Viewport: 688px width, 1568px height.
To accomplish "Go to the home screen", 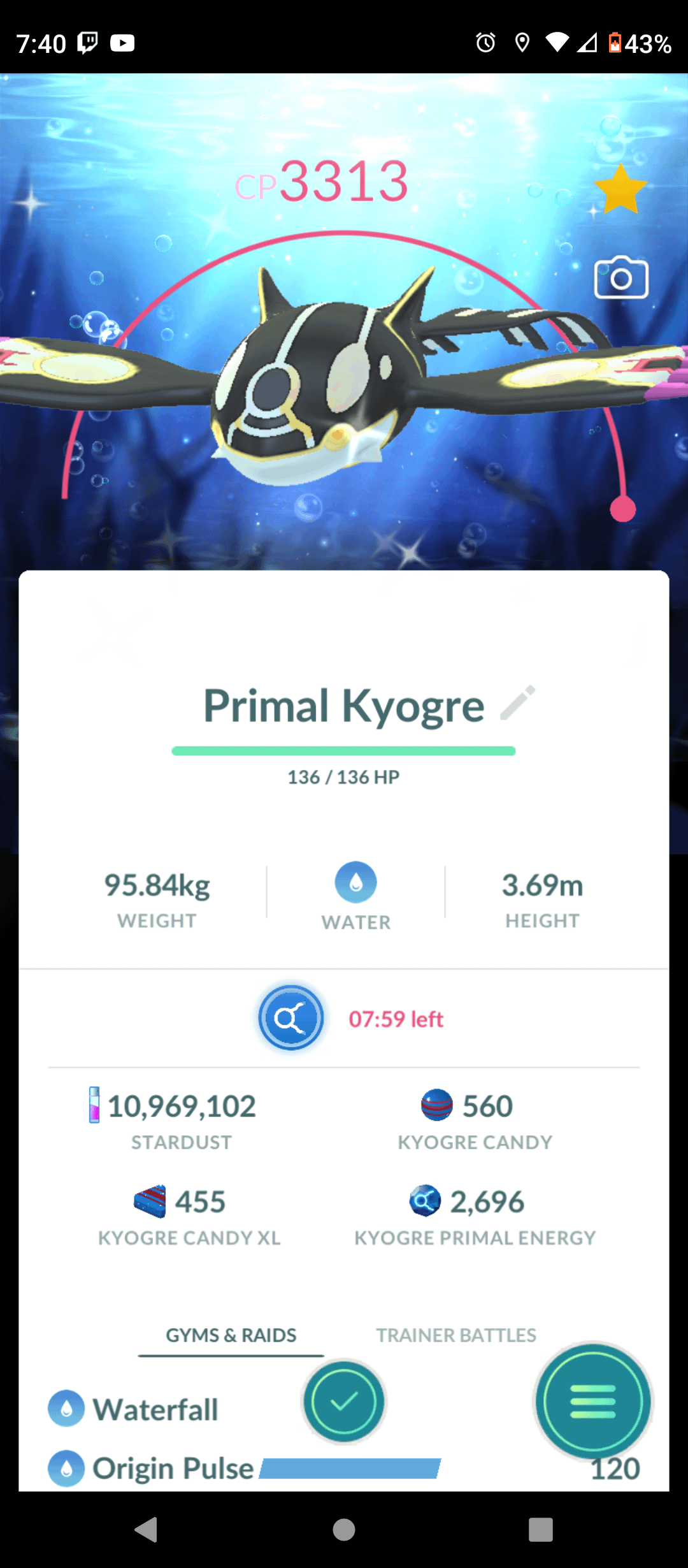I will click(x=344, y=1529).
